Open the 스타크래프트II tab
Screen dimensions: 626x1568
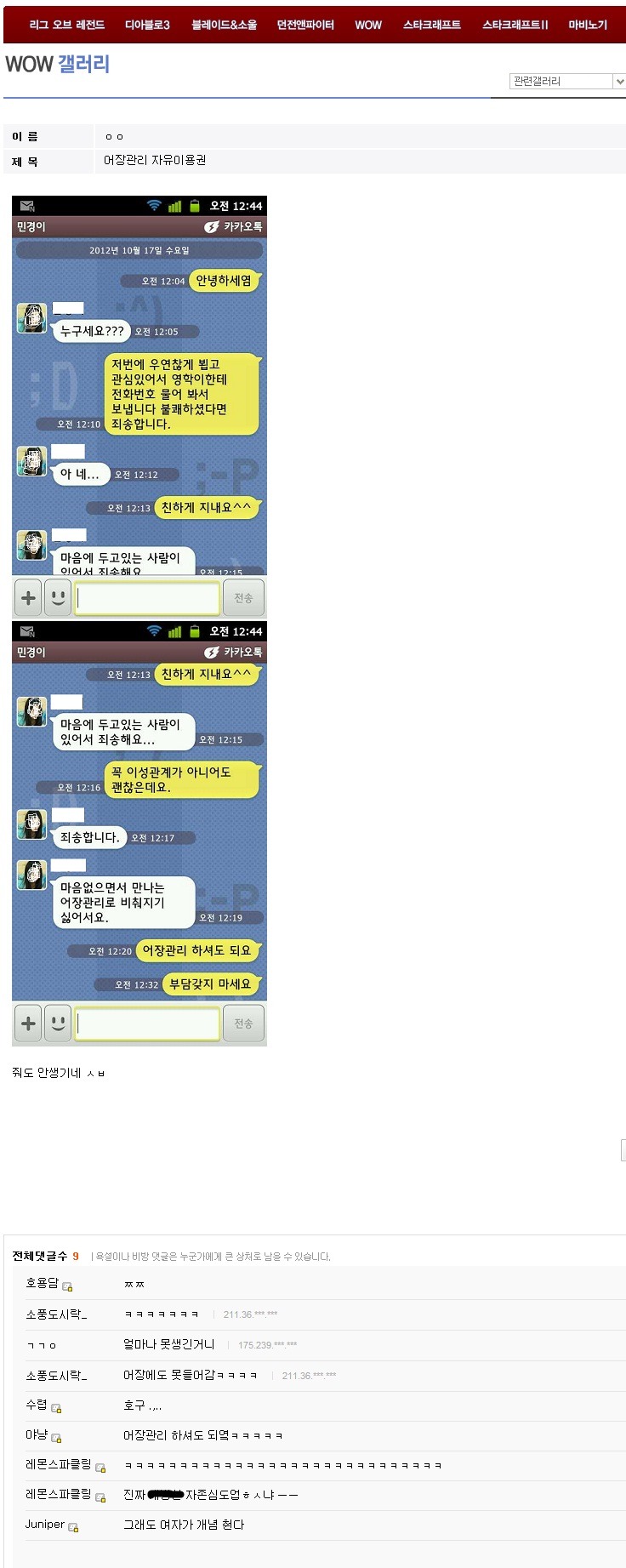515,25
